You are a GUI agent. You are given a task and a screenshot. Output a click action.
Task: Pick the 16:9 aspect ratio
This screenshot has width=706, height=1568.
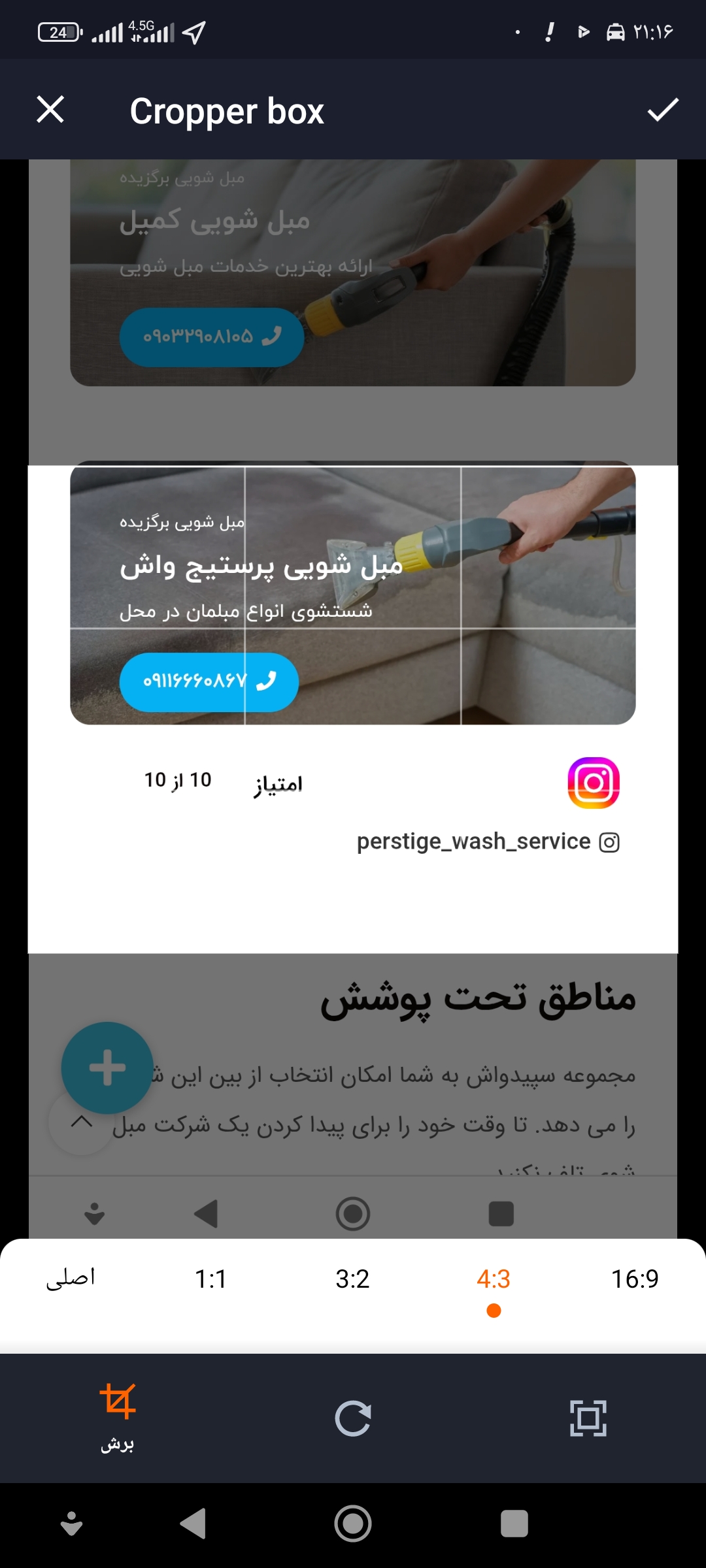click(x=634, y=1279)
